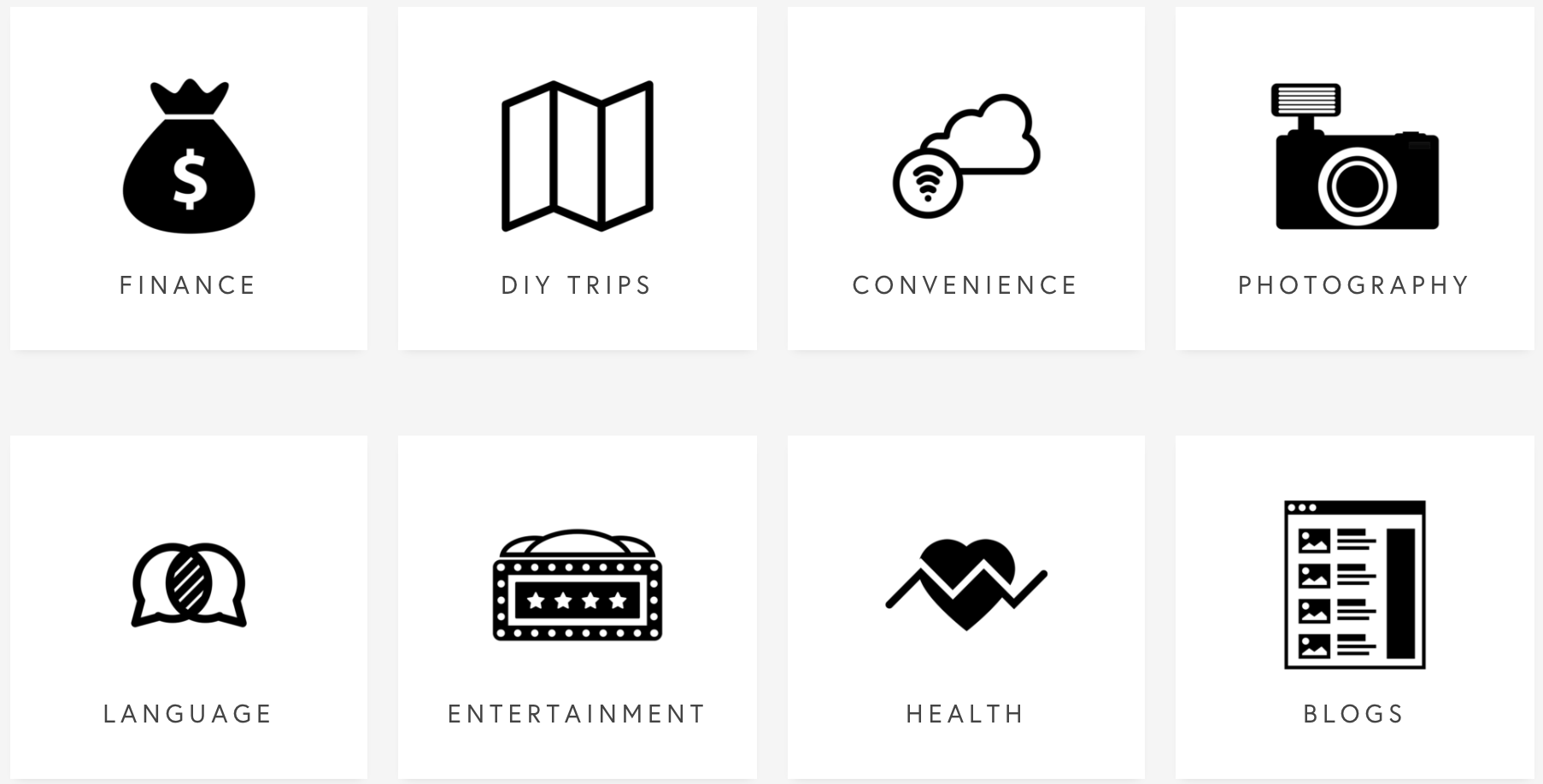Select the DIY Trips category
Screen dimensions: 1543x784
(577, 179)
